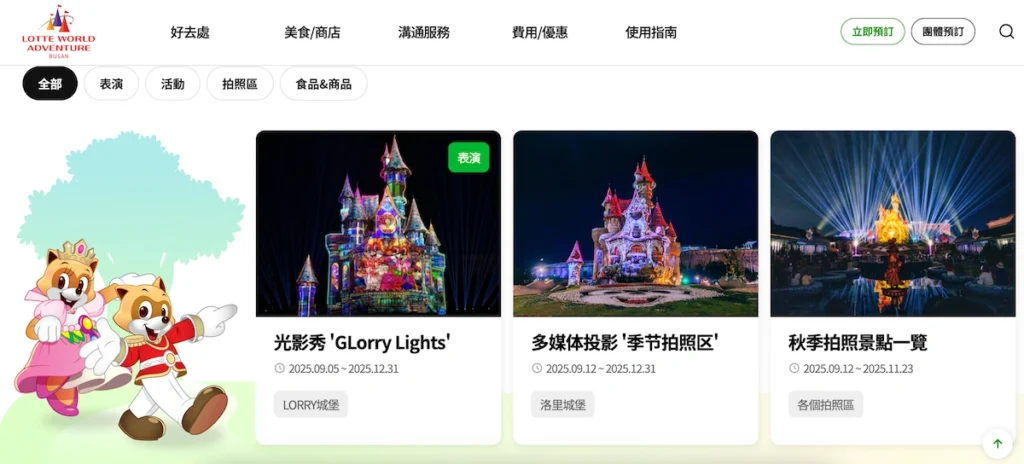Open the 使用指南 navigation menu
1024x464 pixels.
point(651,32)
